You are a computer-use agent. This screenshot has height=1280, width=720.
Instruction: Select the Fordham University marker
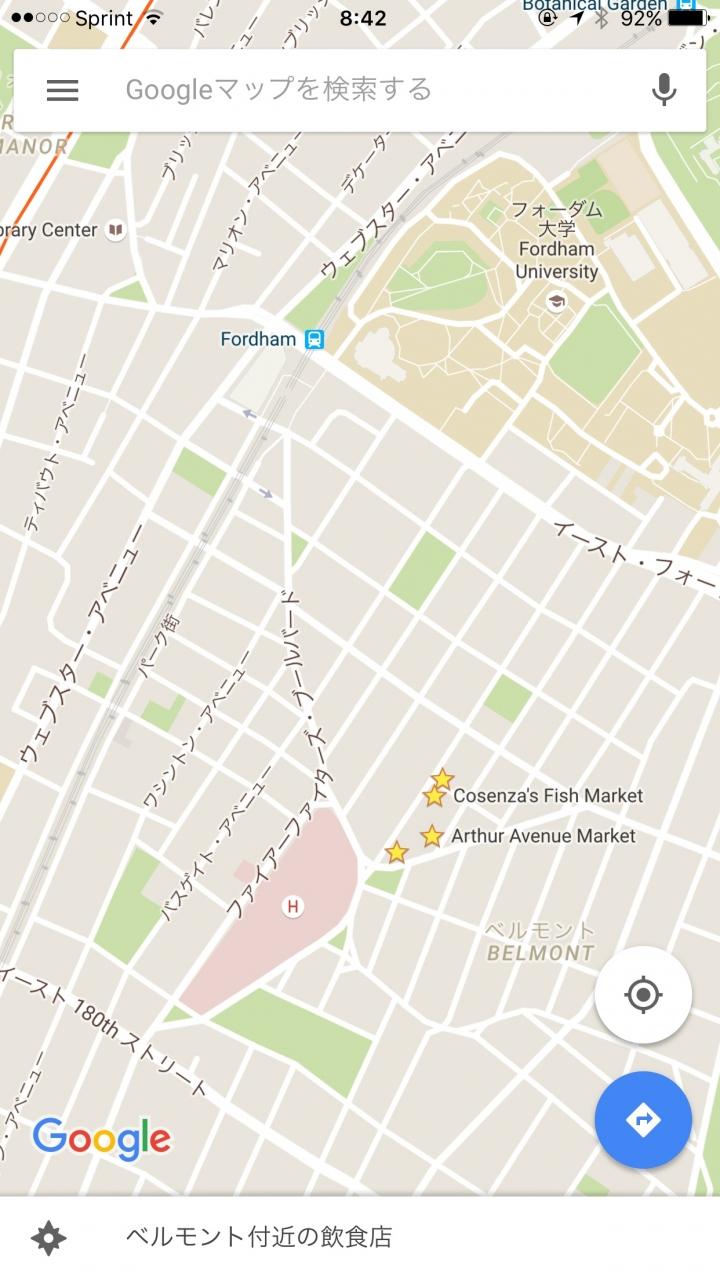556,300
